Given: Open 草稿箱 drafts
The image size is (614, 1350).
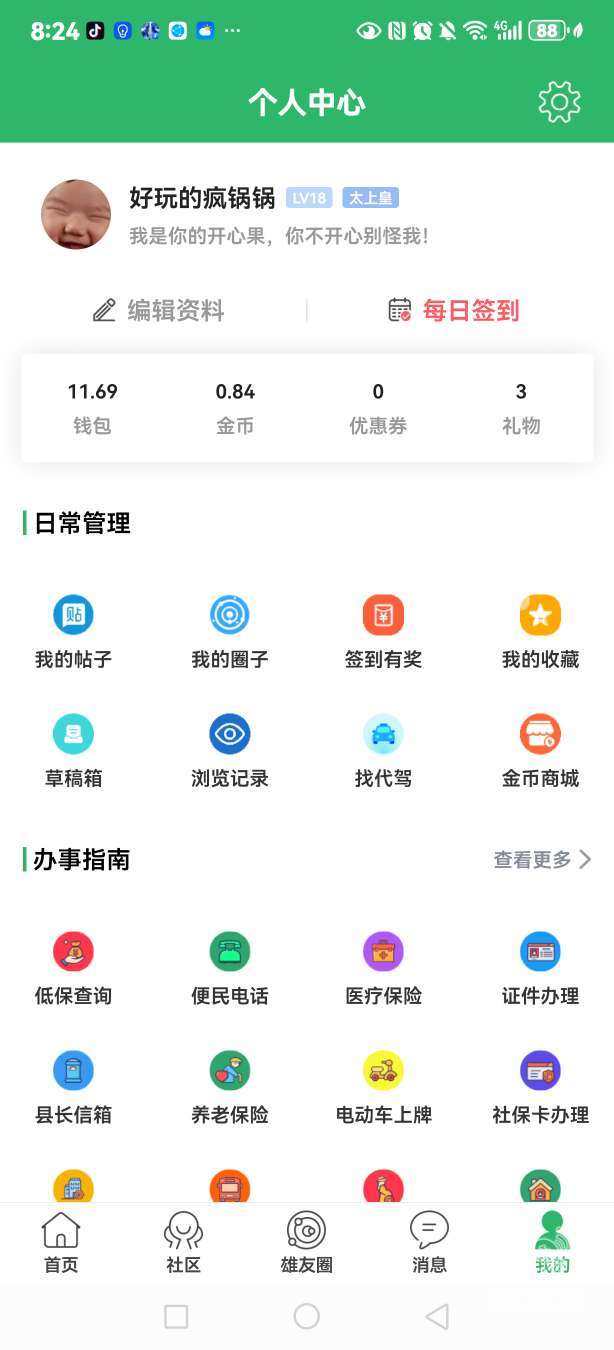Looking at the screenshot, I should click(73, 752).
